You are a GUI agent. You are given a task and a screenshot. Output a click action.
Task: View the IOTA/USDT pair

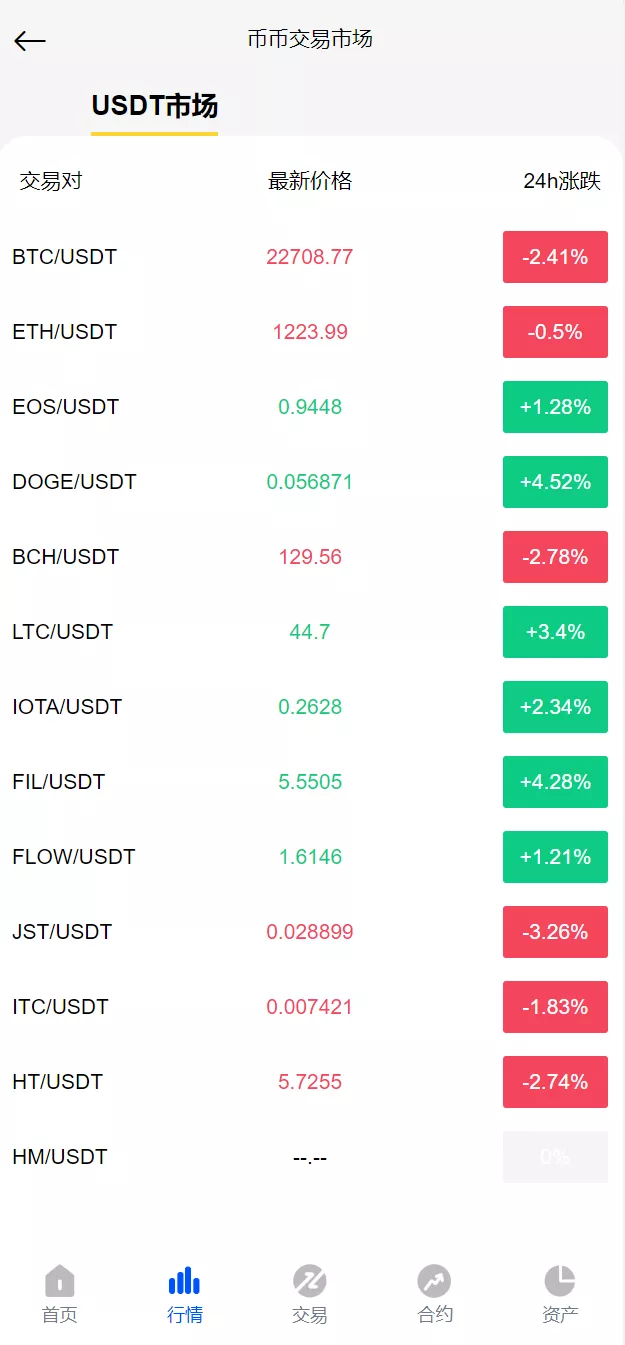67,707
